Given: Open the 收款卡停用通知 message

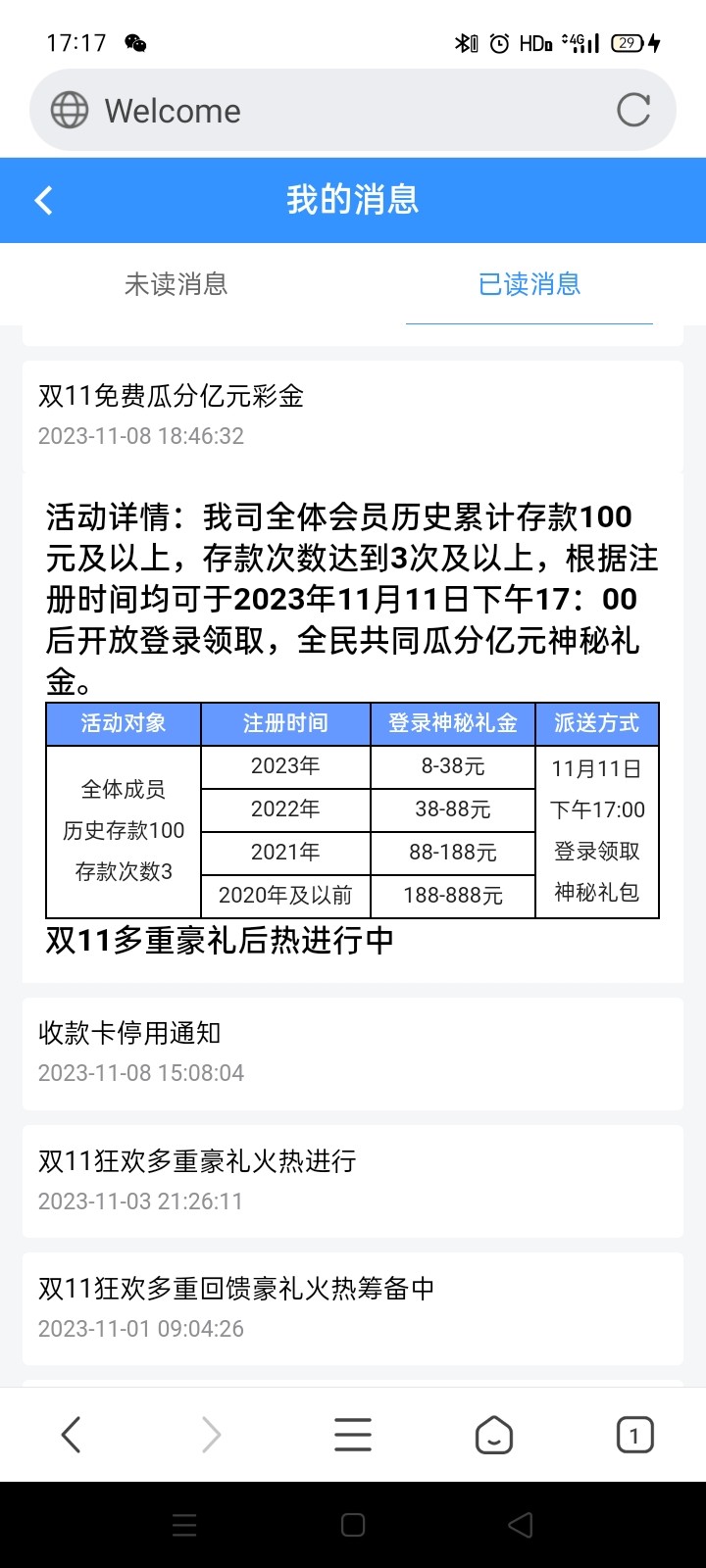Looking at the screenshot, I should (353, 1053).
